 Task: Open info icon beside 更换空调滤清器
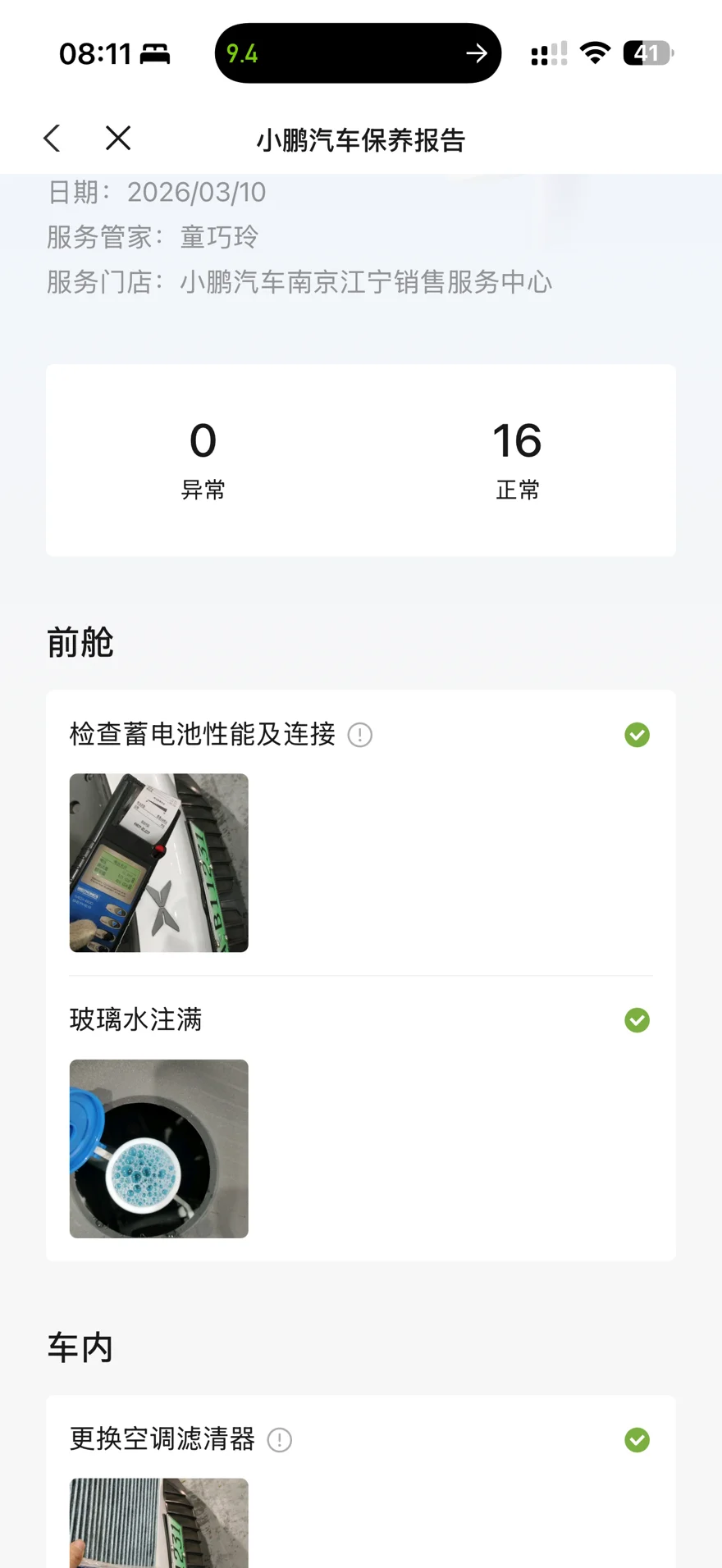[x=280, y=1440]
